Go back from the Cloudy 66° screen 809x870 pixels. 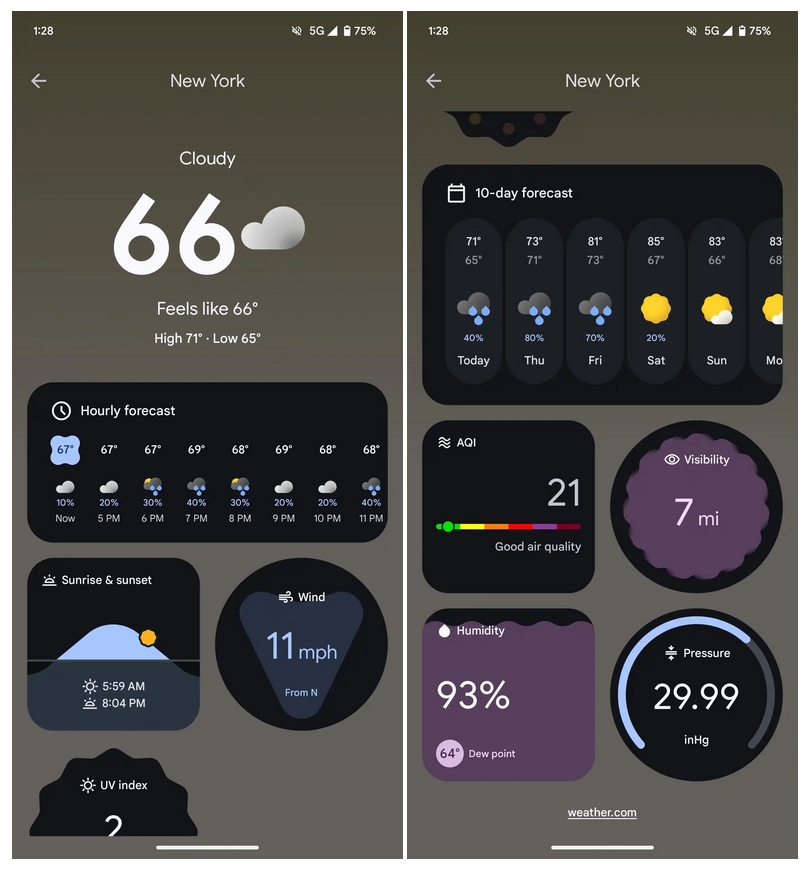tap(39, 81)
